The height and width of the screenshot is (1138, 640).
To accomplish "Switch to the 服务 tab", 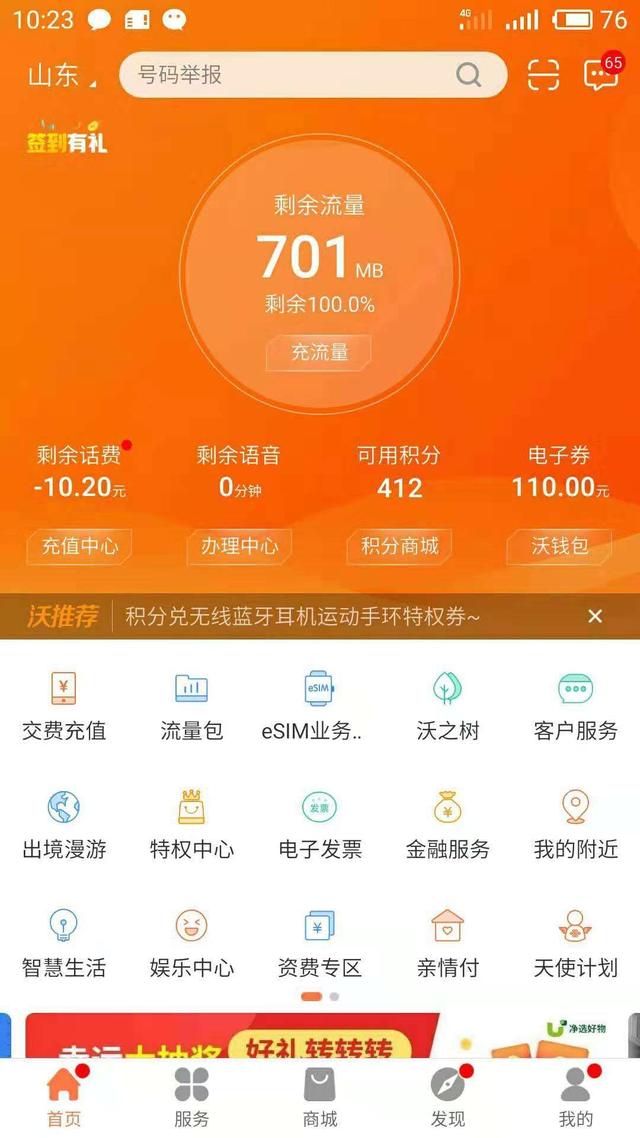I will tap(191, 1096).
